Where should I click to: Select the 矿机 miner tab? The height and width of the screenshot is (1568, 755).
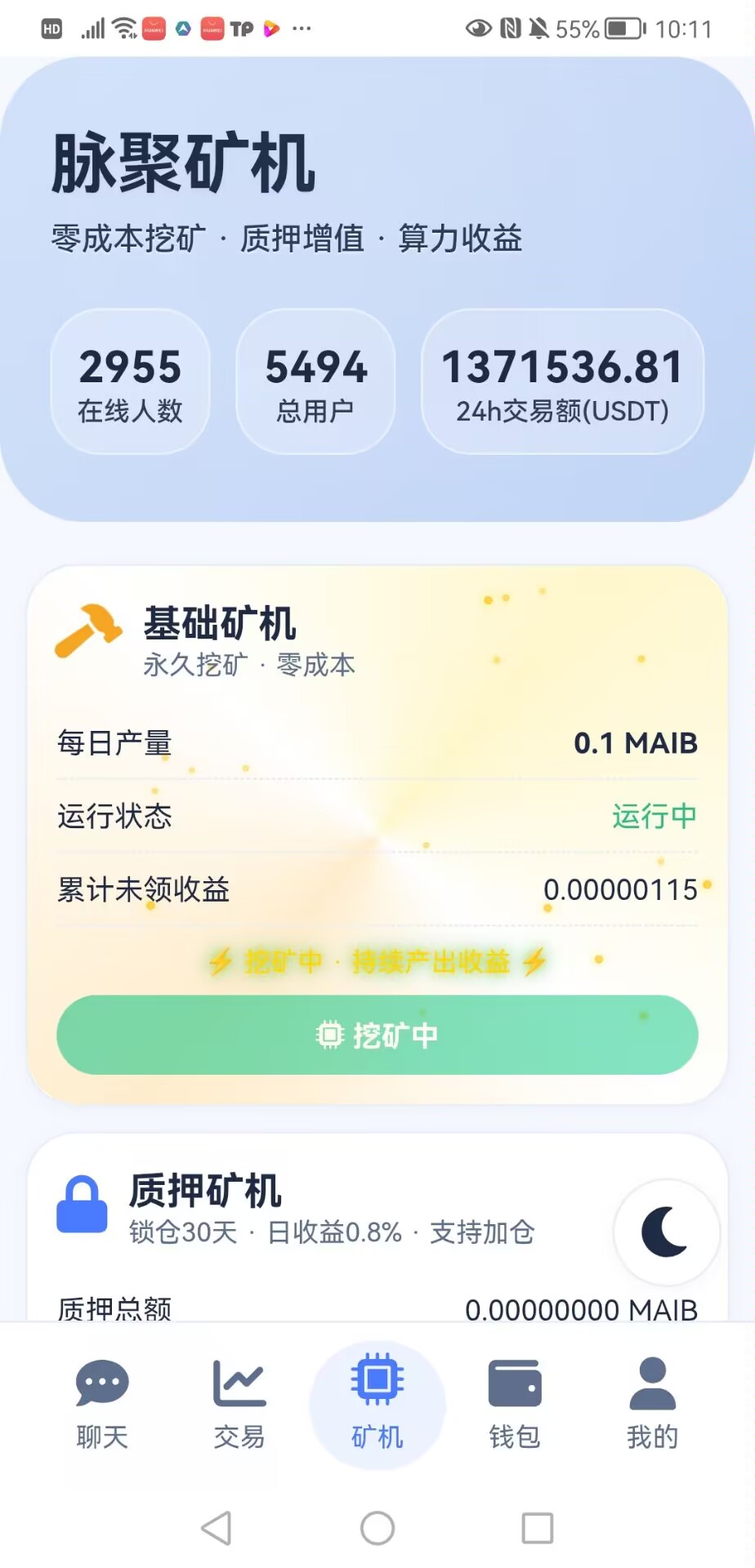coord(377,1404)
